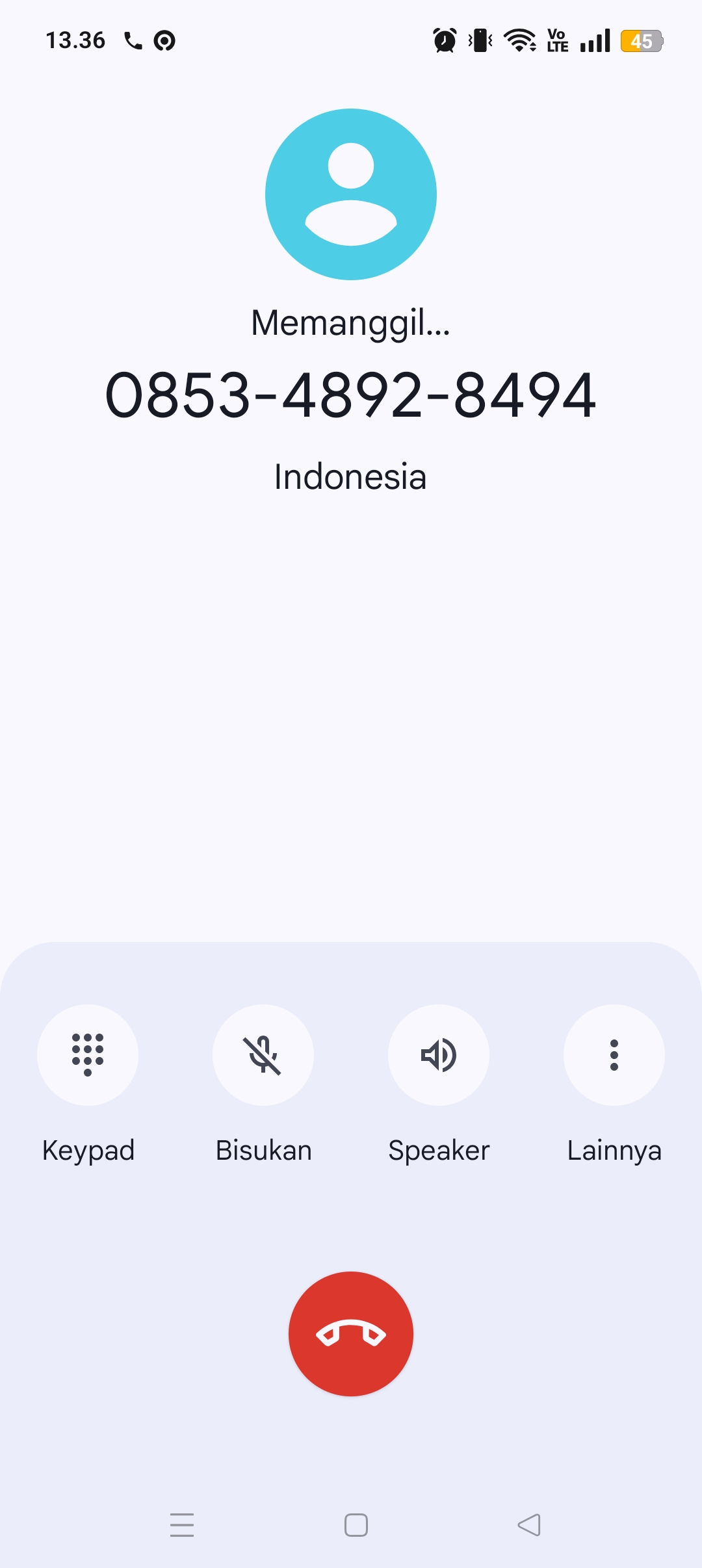The image size is (702, 1568).
Task: Tap the Home navigation button
Action: (x=354, y=1526)
